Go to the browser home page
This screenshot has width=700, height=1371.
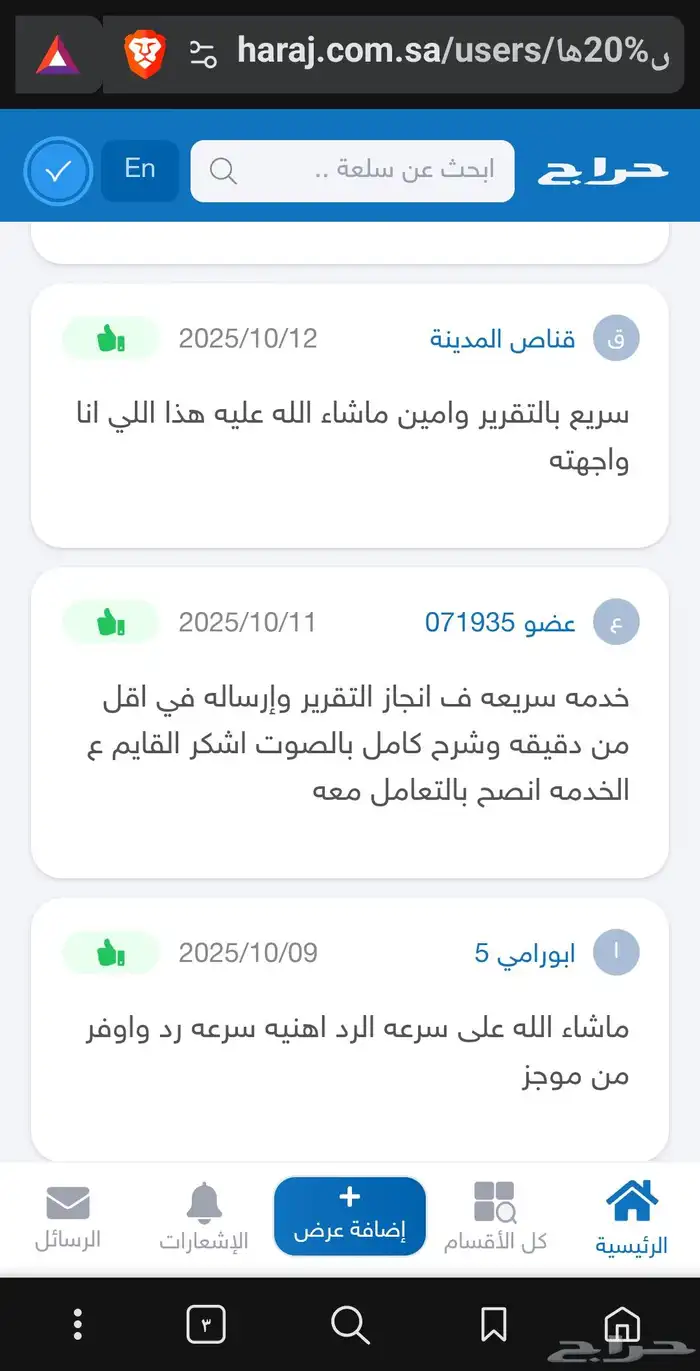pos(621,1326)
